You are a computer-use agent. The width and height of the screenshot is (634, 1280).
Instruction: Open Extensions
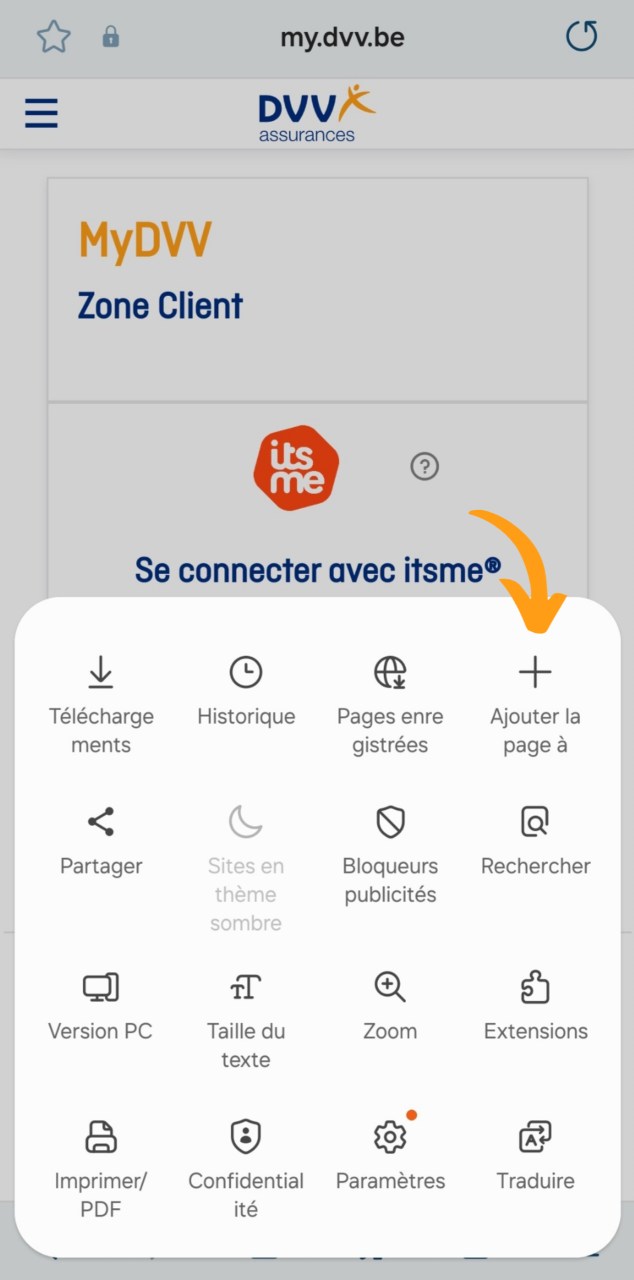click(535, 1006)
